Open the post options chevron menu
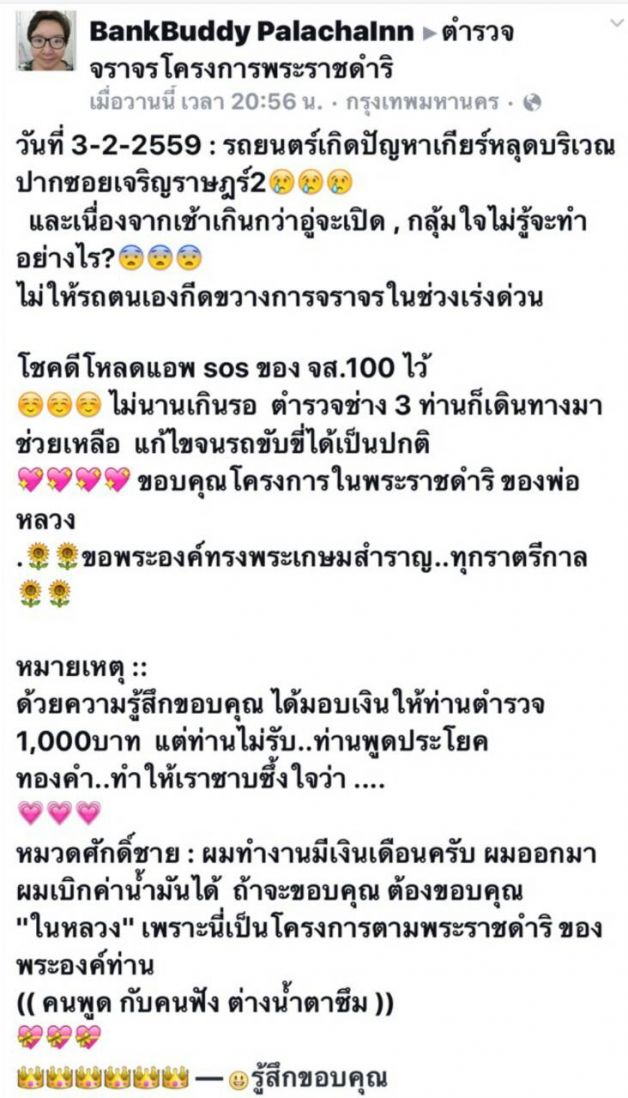The width and height of the screenshot is (628, 1098). (611, 21)
